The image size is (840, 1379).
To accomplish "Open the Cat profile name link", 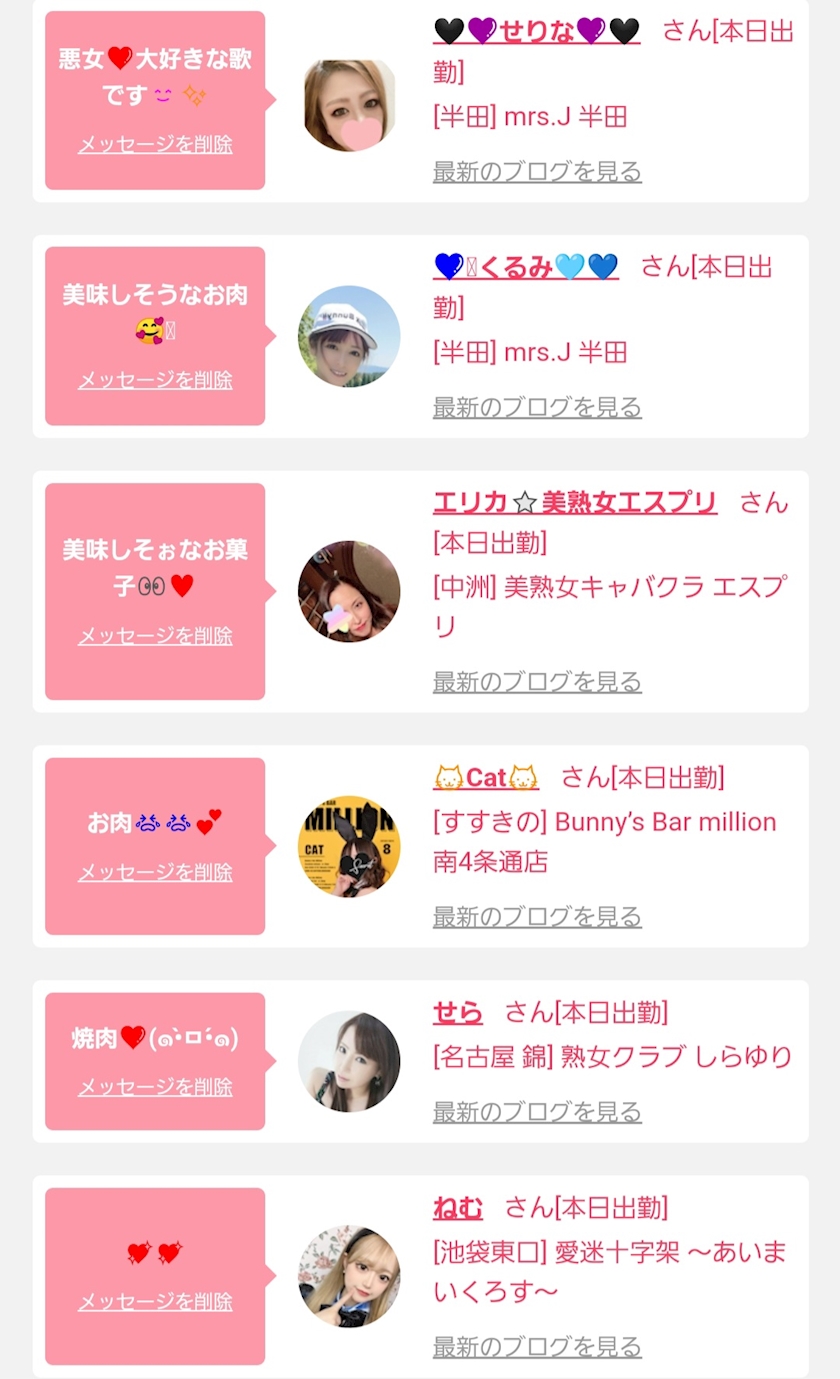I will coord(486,777).
